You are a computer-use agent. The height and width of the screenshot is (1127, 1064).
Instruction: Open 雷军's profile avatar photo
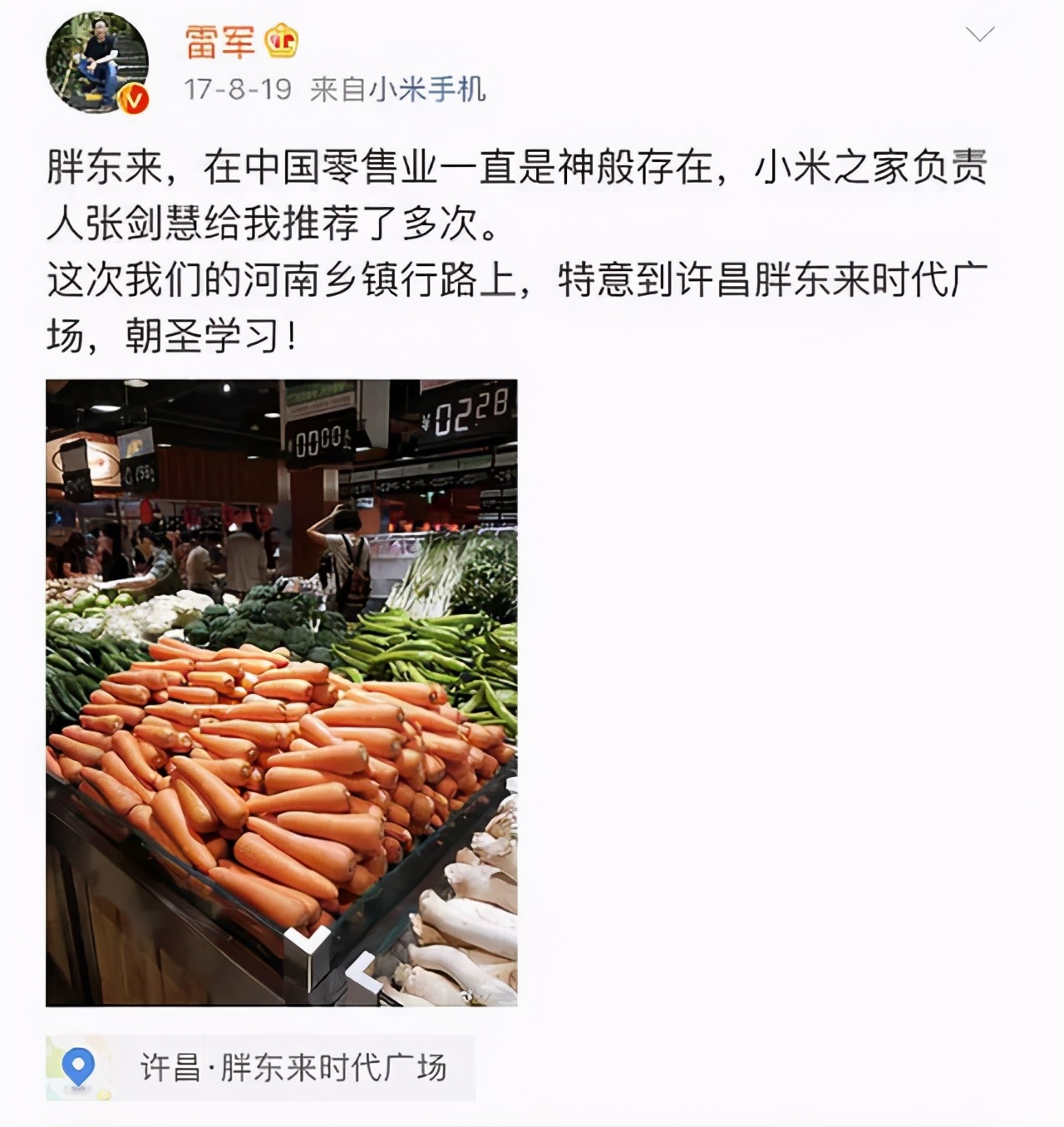click(x=93, y=60)
